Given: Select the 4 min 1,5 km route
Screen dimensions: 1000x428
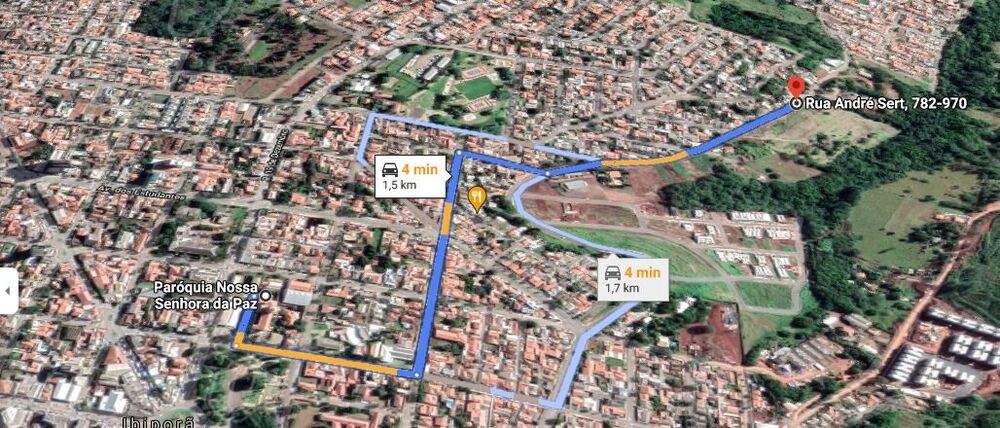Looking at the screenshot, I should tap(409, 176).
